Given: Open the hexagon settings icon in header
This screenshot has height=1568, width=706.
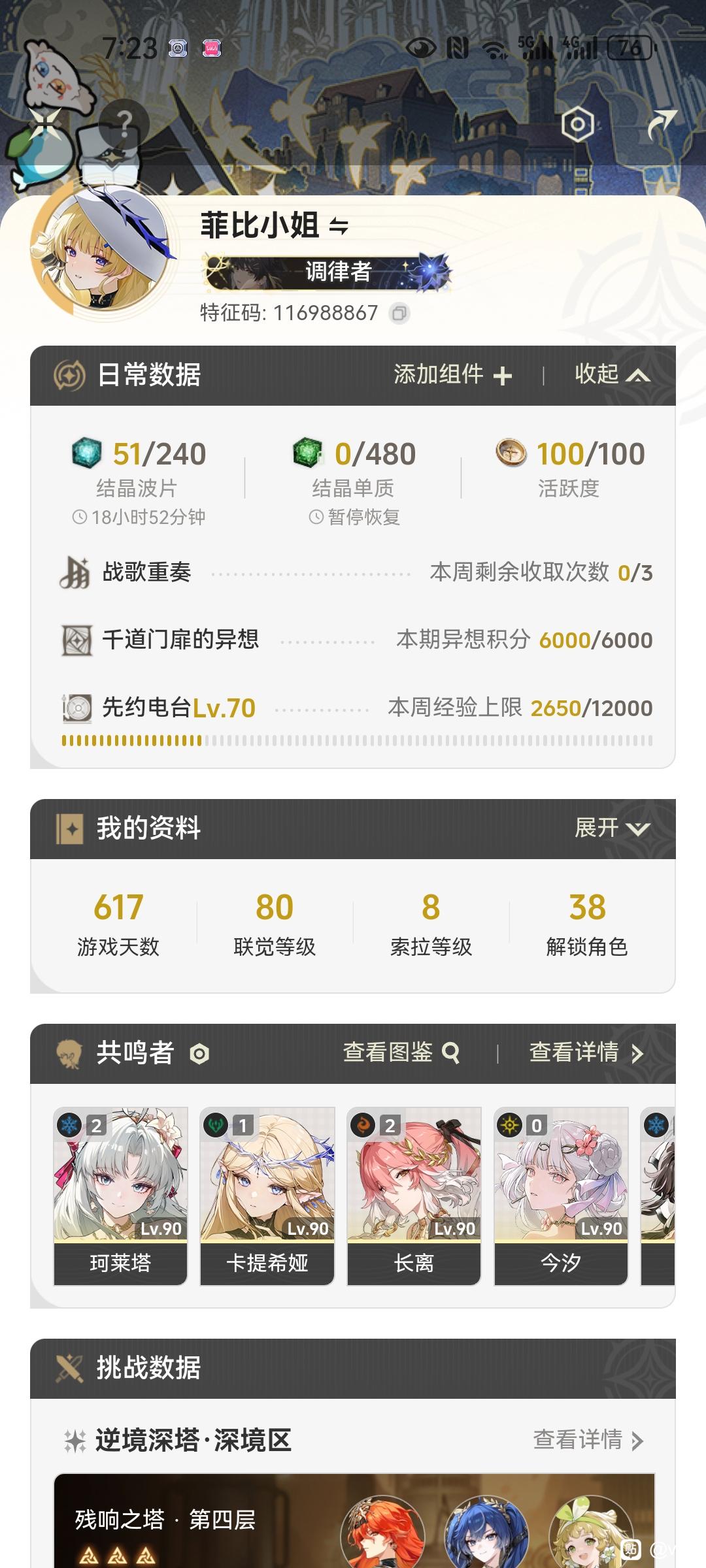Looking at the screenshot, I should click(578, 124).
